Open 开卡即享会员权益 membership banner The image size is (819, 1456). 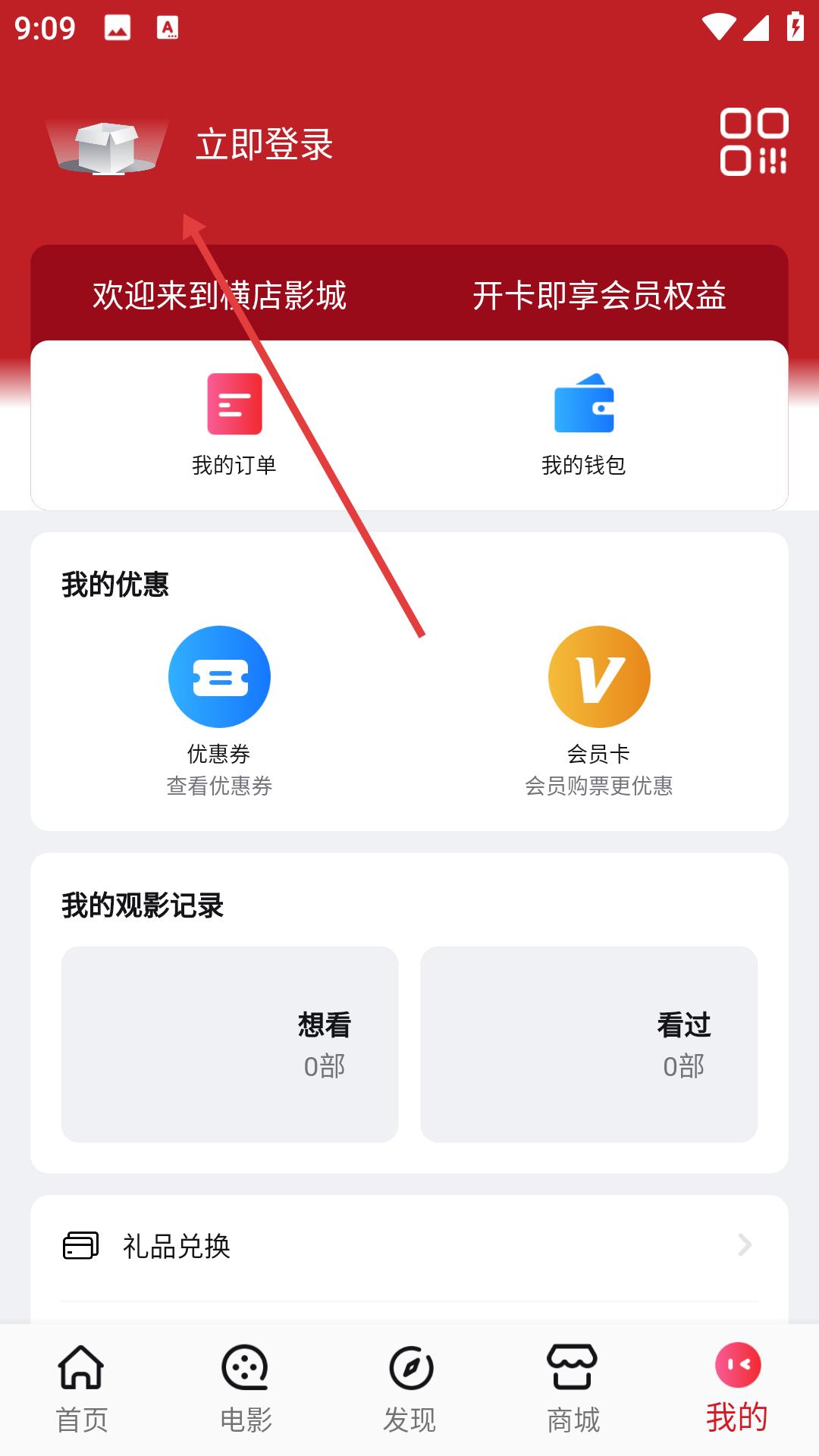point(599,295)
